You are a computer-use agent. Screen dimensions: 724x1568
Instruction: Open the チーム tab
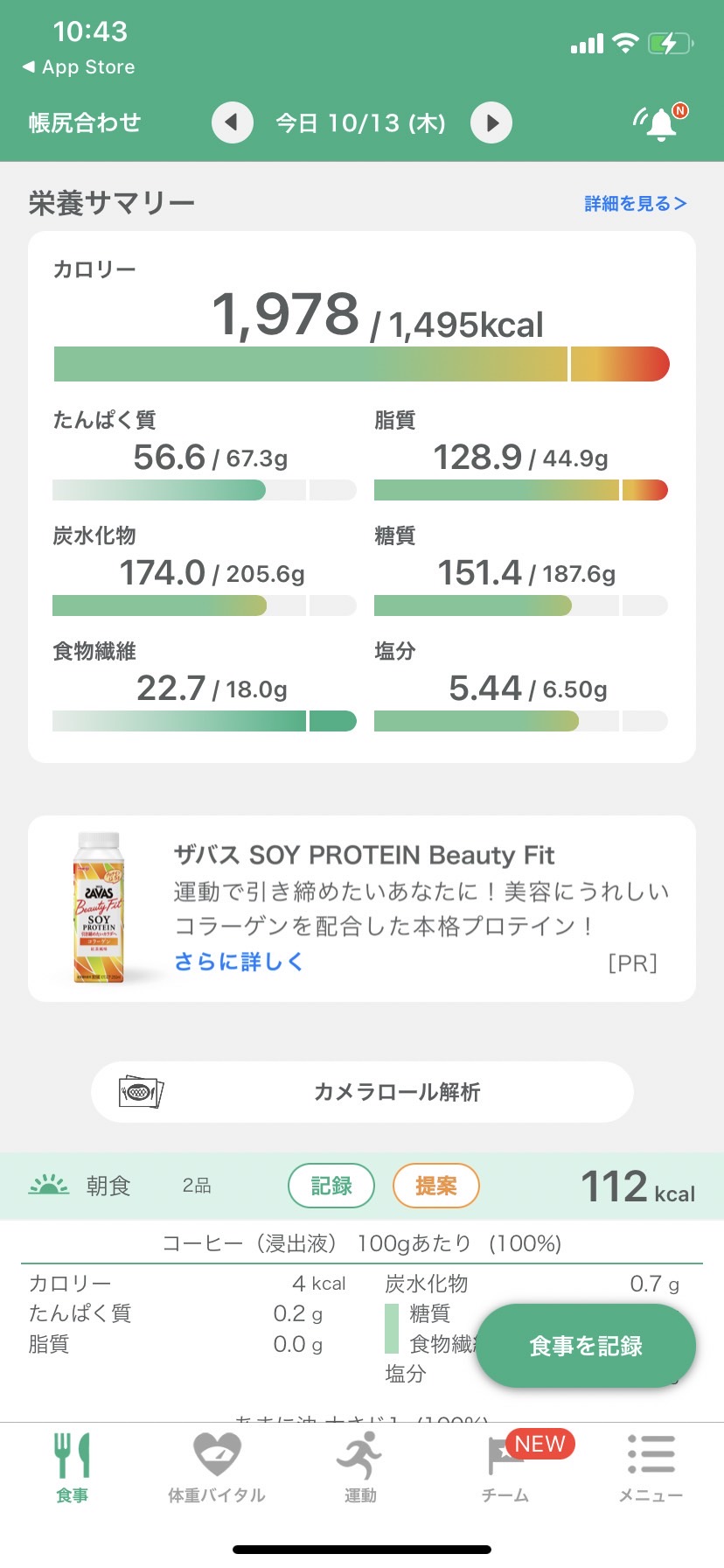505,1467
